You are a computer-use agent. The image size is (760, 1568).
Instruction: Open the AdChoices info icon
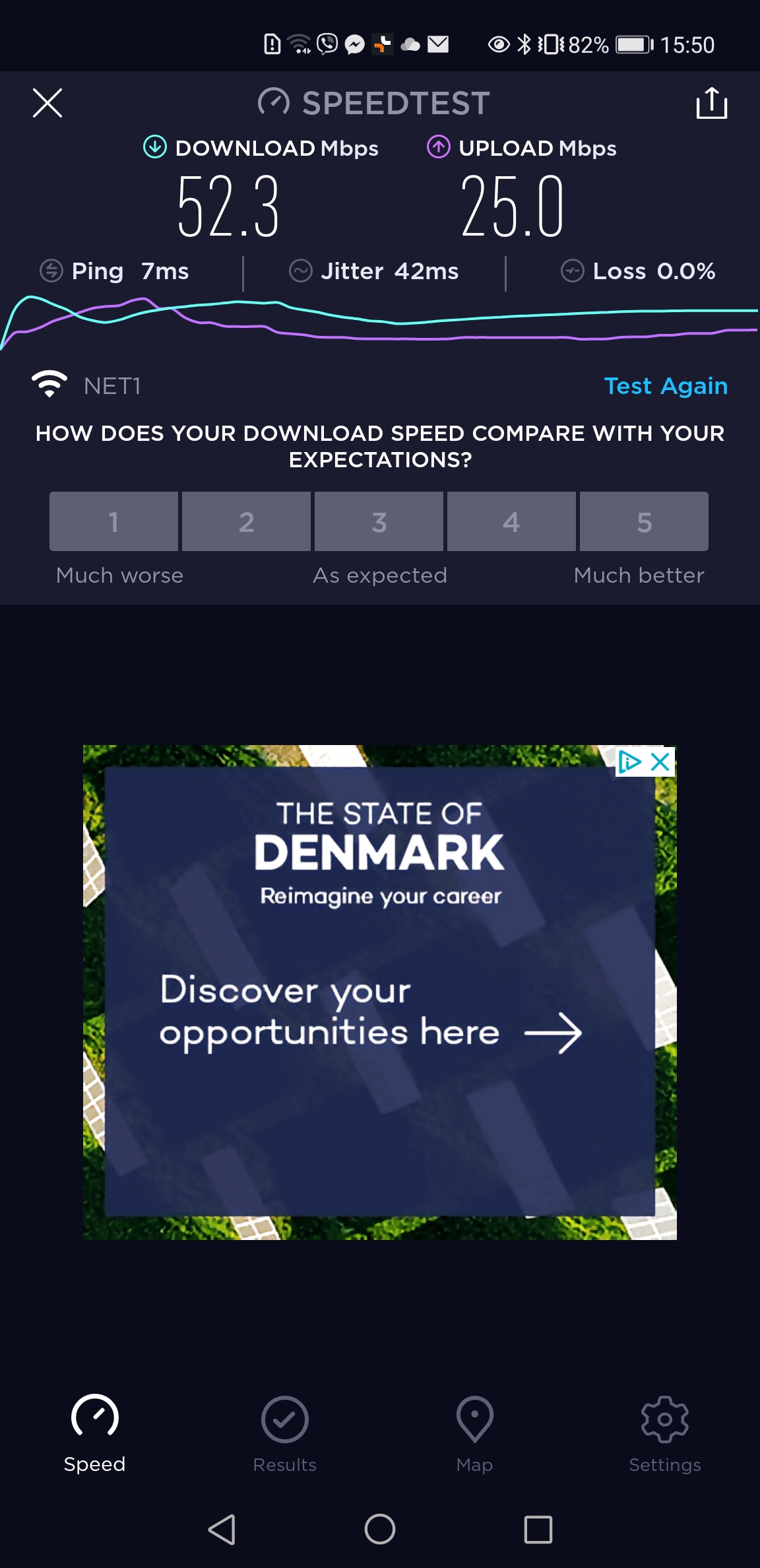pyautogui.click(x=630, y=762)
